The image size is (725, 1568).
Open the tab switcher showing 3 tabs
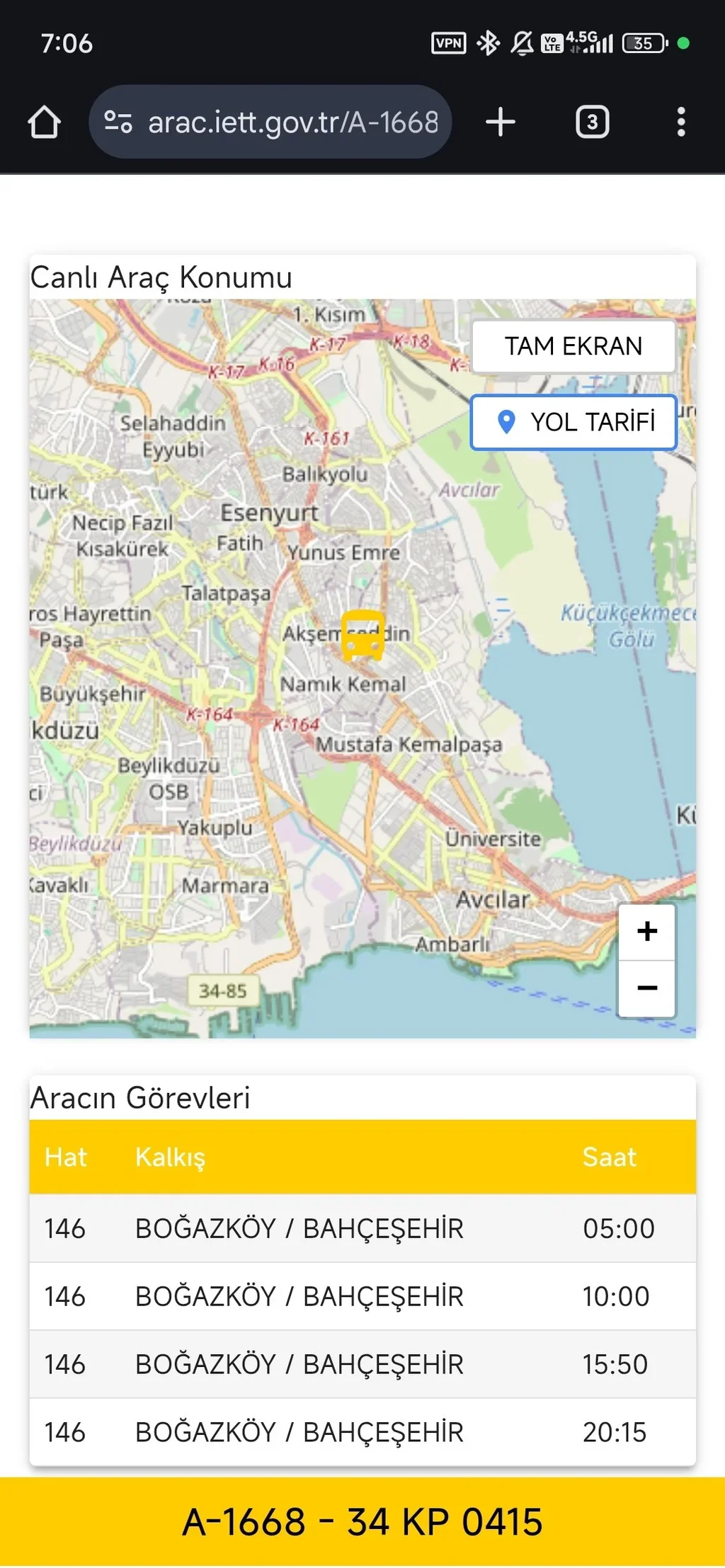[592, 122]
